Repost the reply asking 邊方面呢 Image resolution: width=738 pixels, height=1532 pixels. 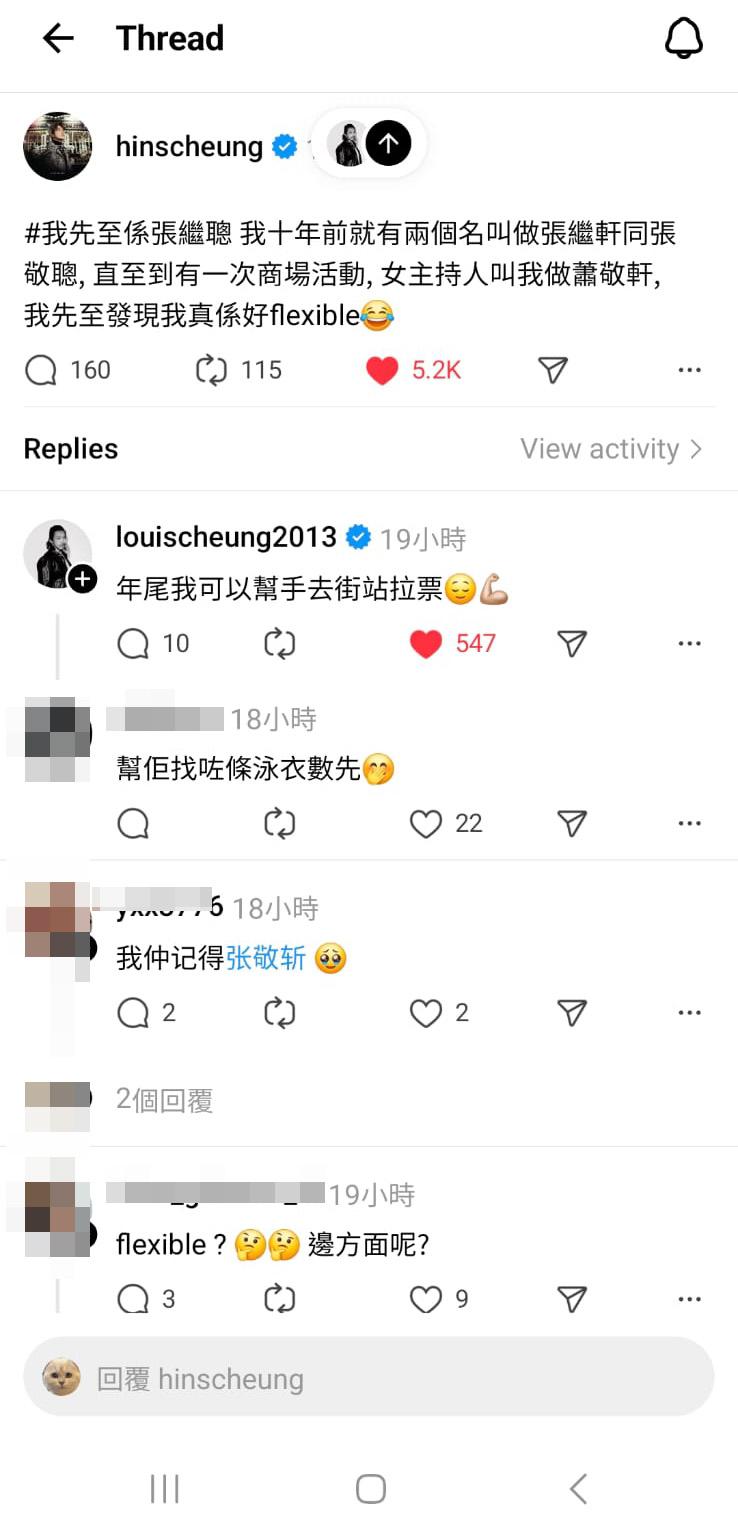(x=279, y=1299)
